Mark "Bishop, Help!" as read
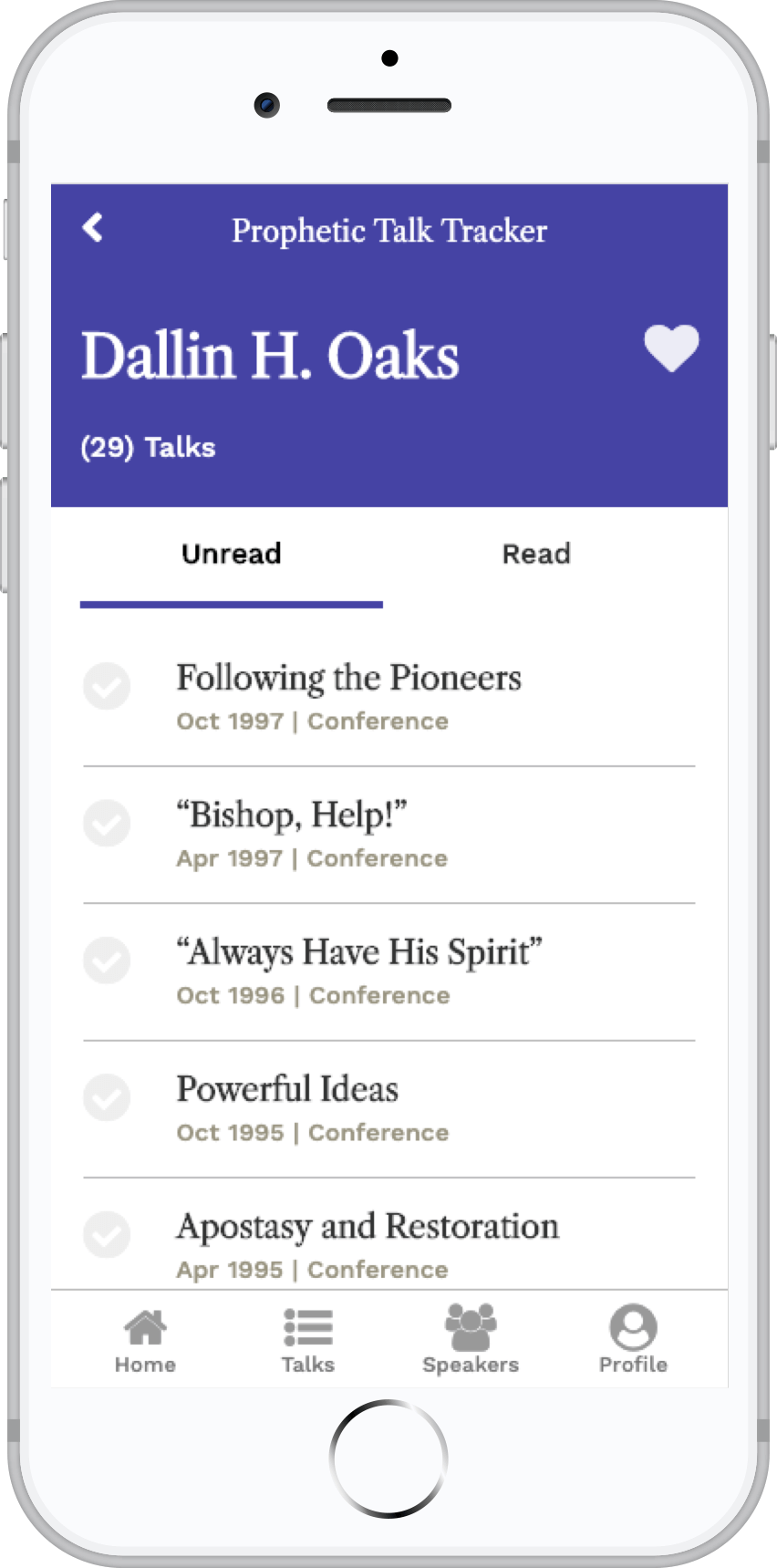The width and height of the screenshot is (777, 1568). [107, 823]
